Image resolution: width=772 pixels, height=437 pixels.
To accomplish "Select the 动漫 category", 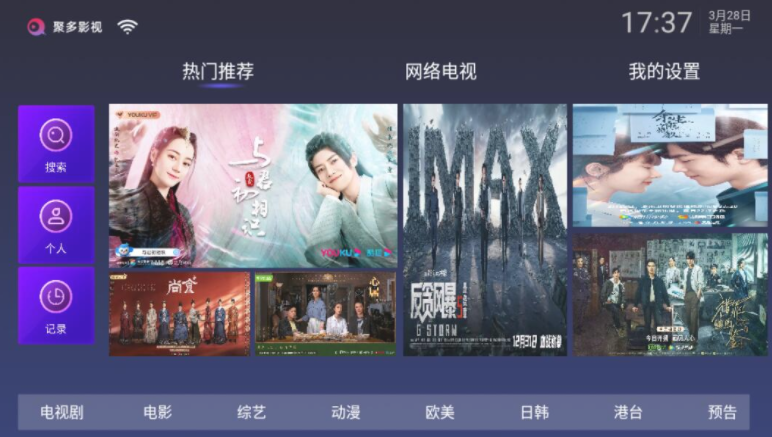I will click(x=346, y=412).
